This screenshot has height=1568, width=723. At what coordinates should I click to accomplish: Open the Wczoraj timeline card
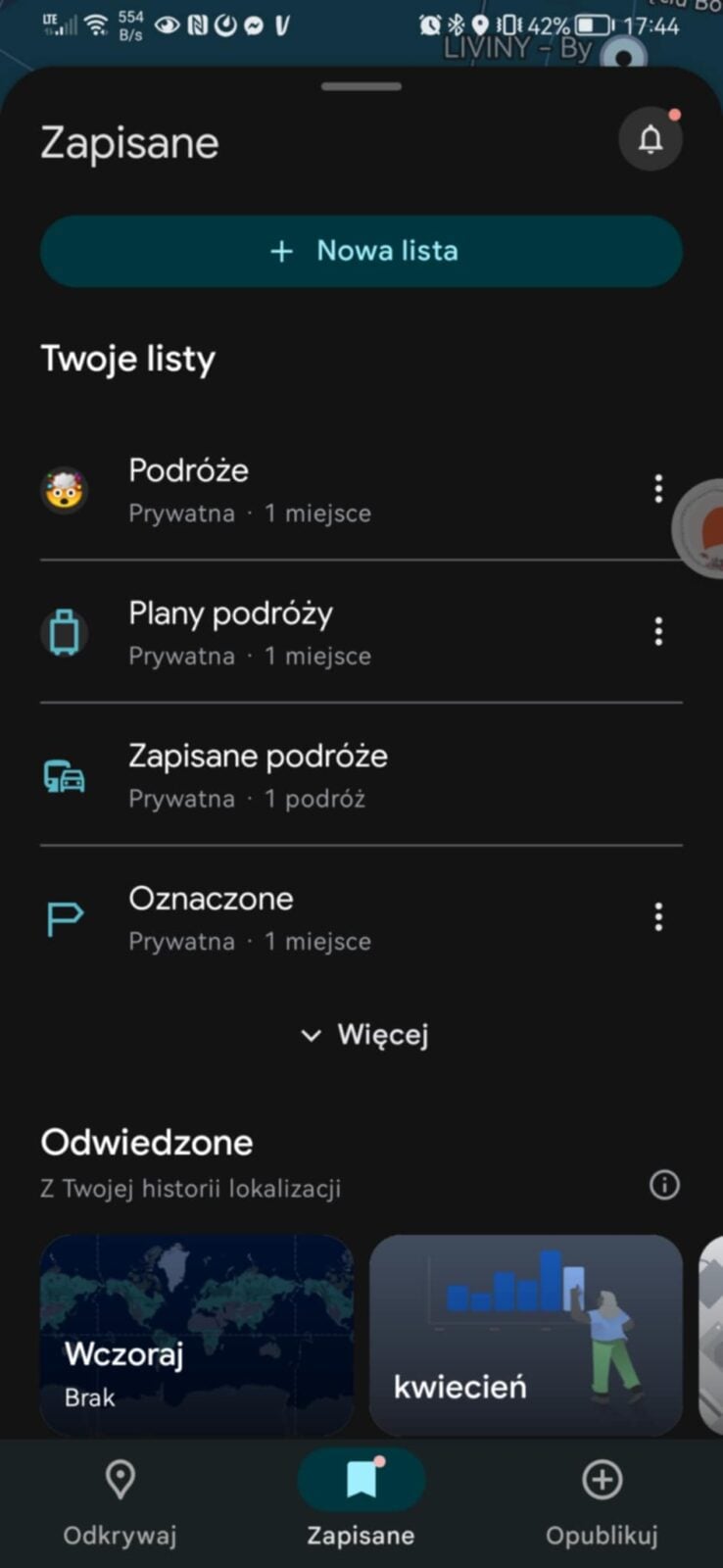[x=196, y=1334]
